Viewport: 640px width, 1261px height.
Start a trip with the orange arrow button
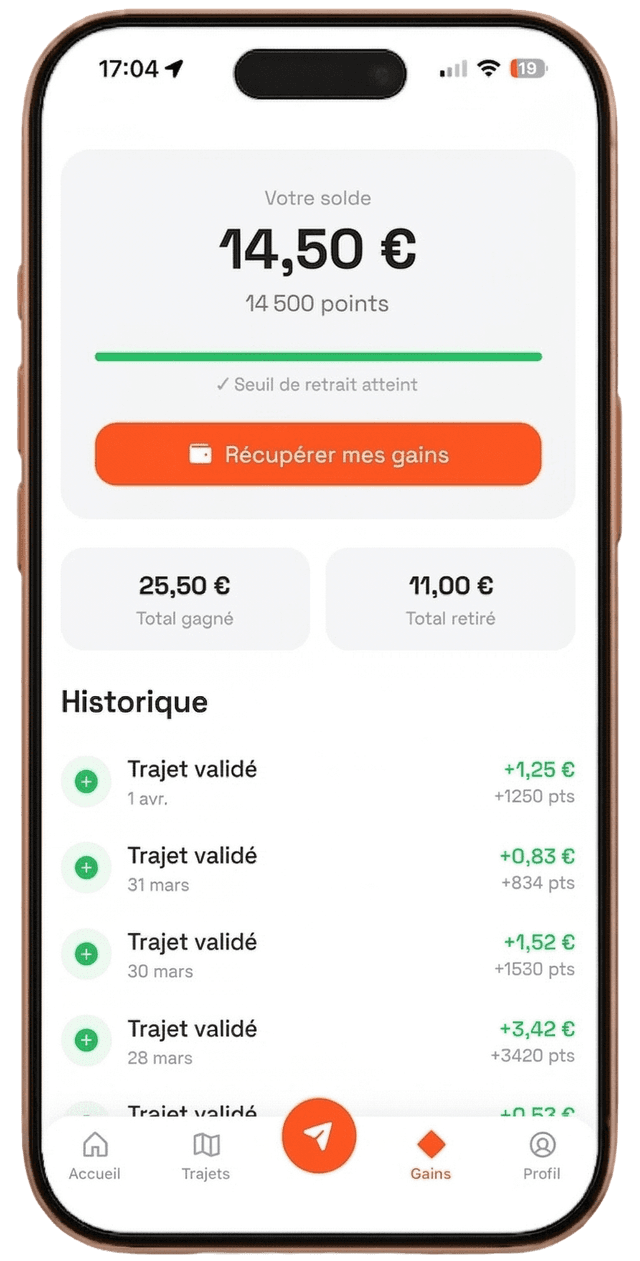[319, 1135]
